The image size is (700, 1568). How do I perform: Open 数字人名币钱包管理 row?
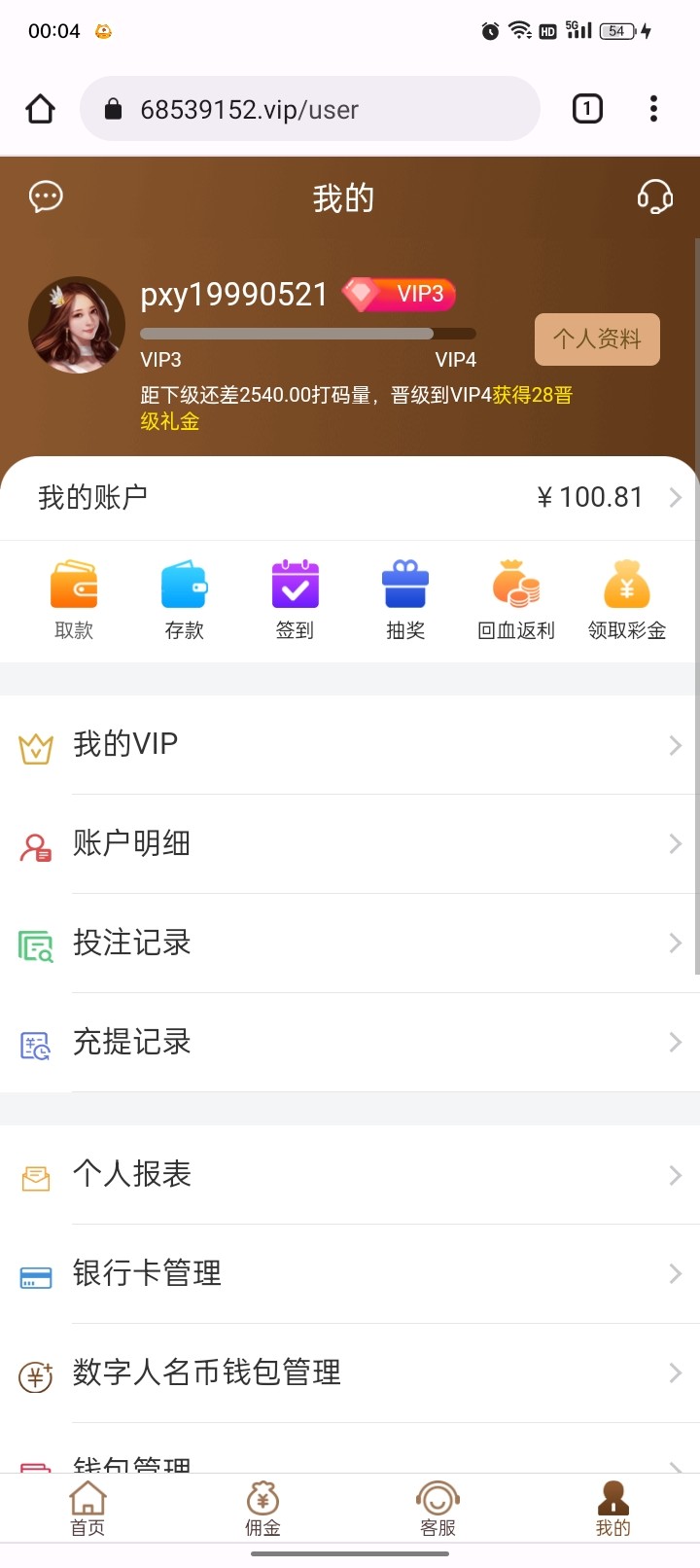(350, 1373)
